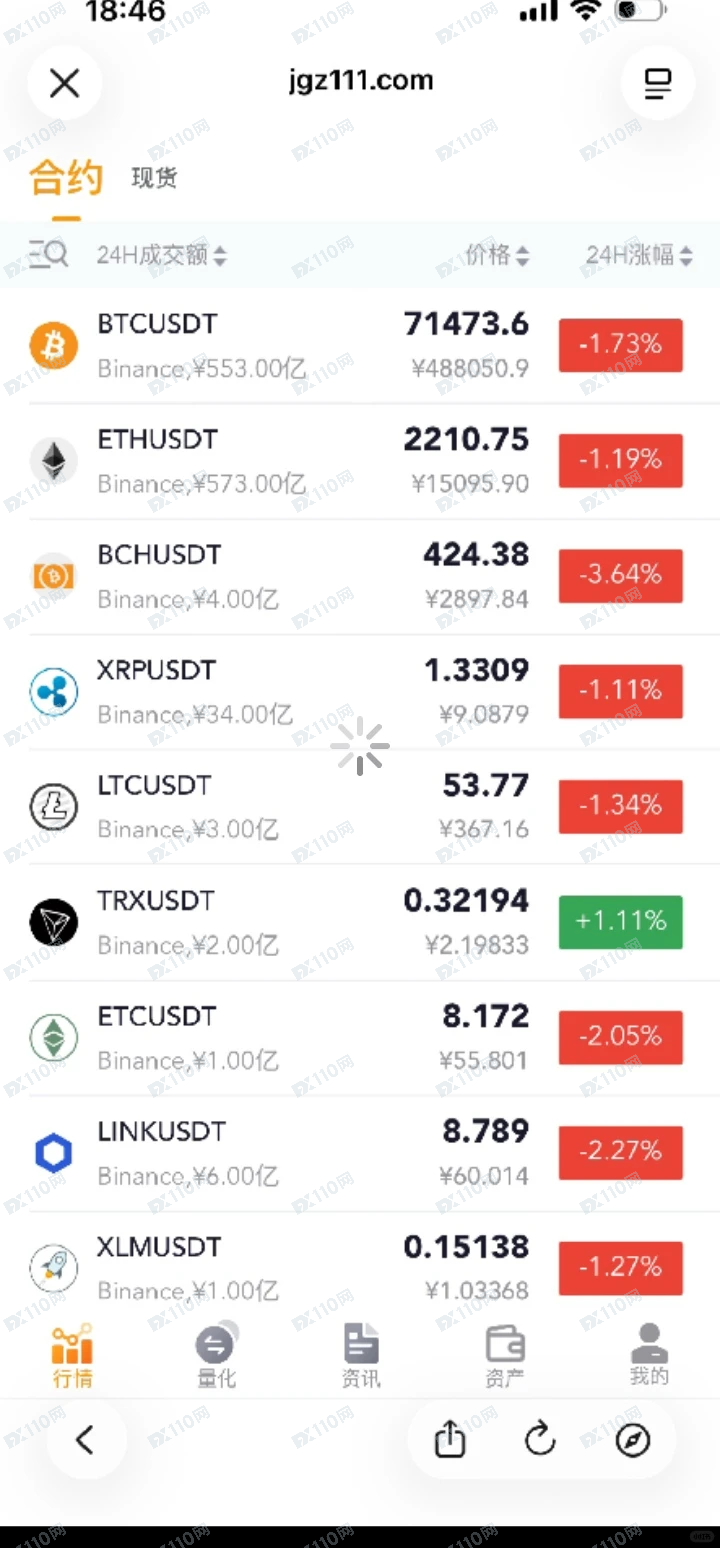Open the BTCUSDT contract row
Image resolution: width=720 pixels, height=1548 pixels.
pos(300,346)
